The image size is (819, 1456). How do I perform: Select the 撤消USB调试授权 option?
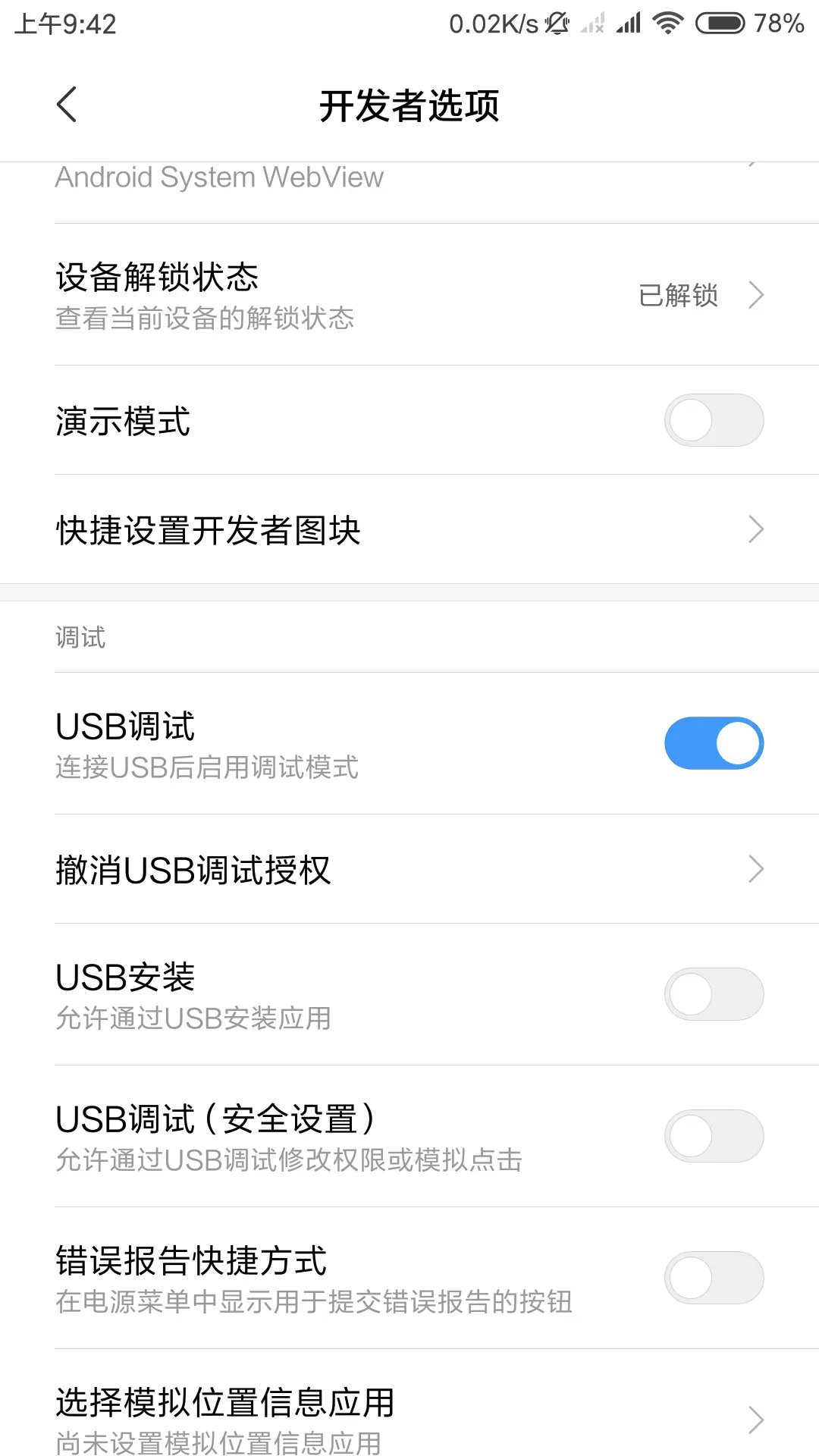(409, 869)
